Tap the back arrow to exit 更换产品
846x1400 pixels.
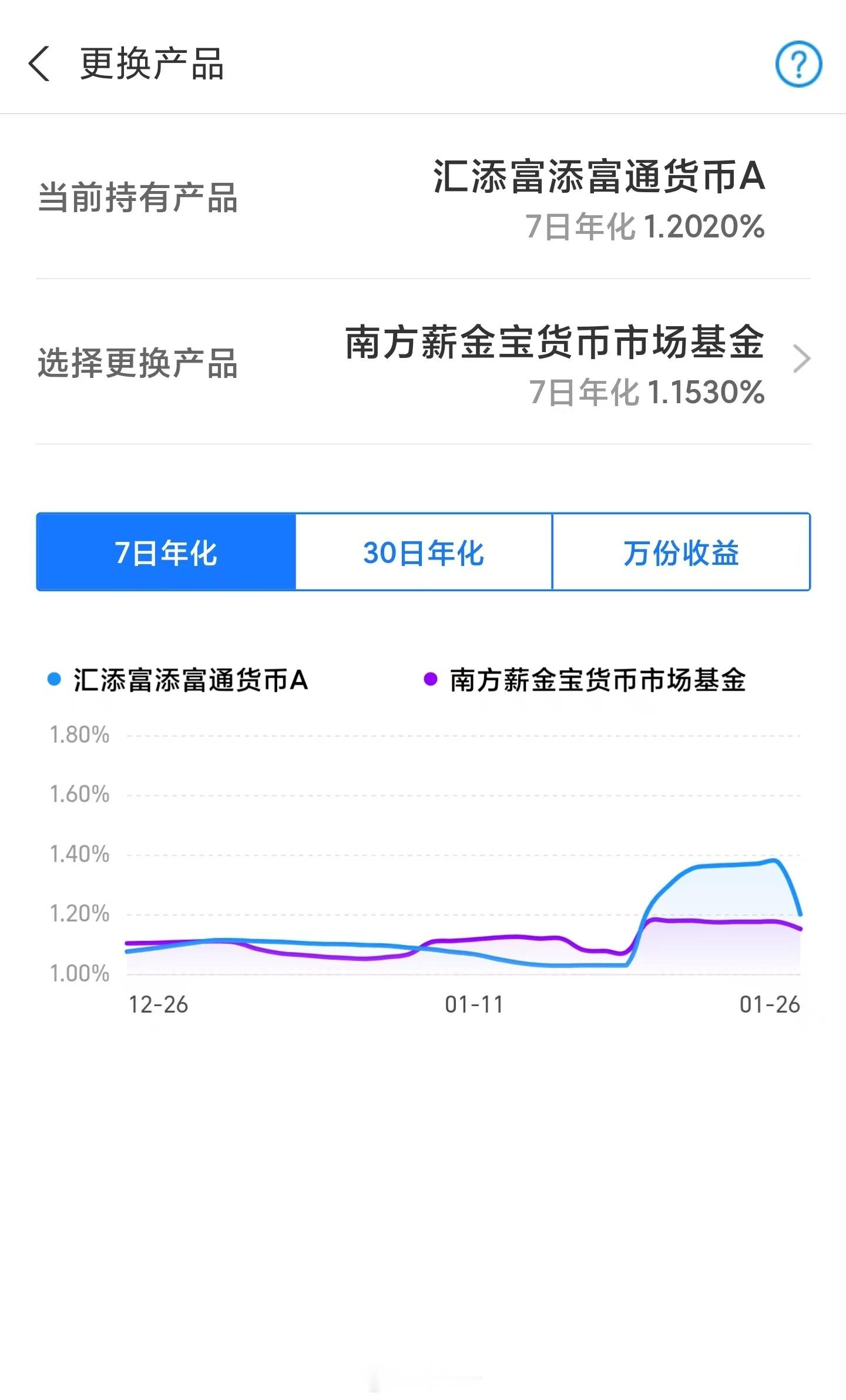[38, 65]
